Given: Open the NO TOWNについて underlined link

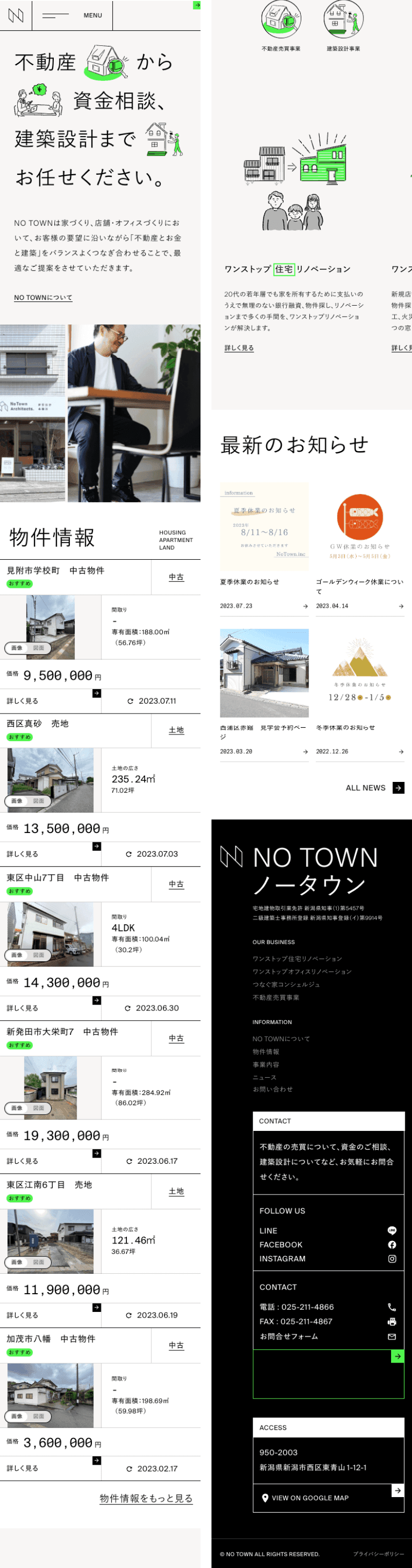Looking at the screenshot, I should [43, 298].
